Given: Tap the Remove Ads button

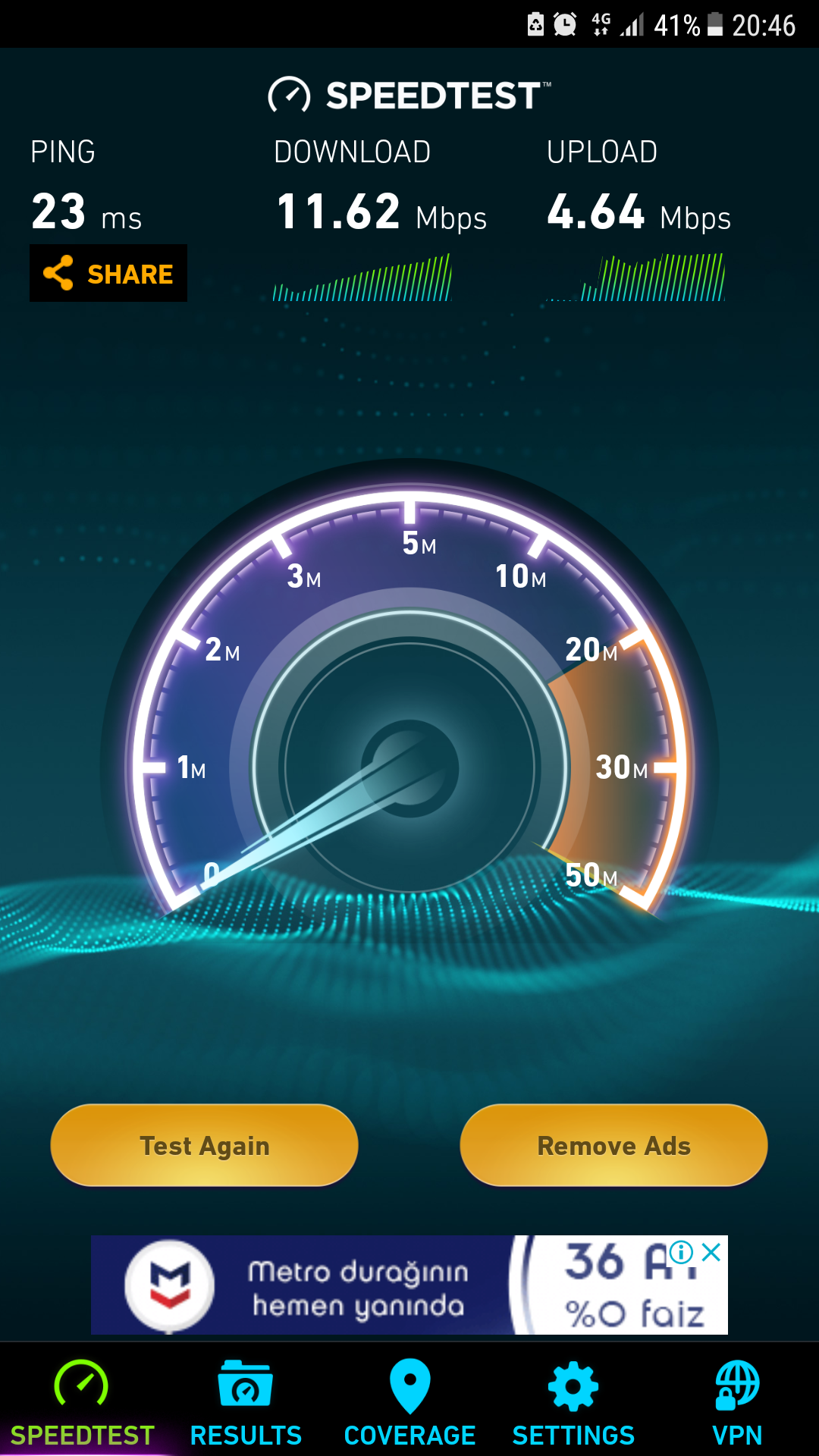Looking at the screenshot, I should pos(613,1145).
